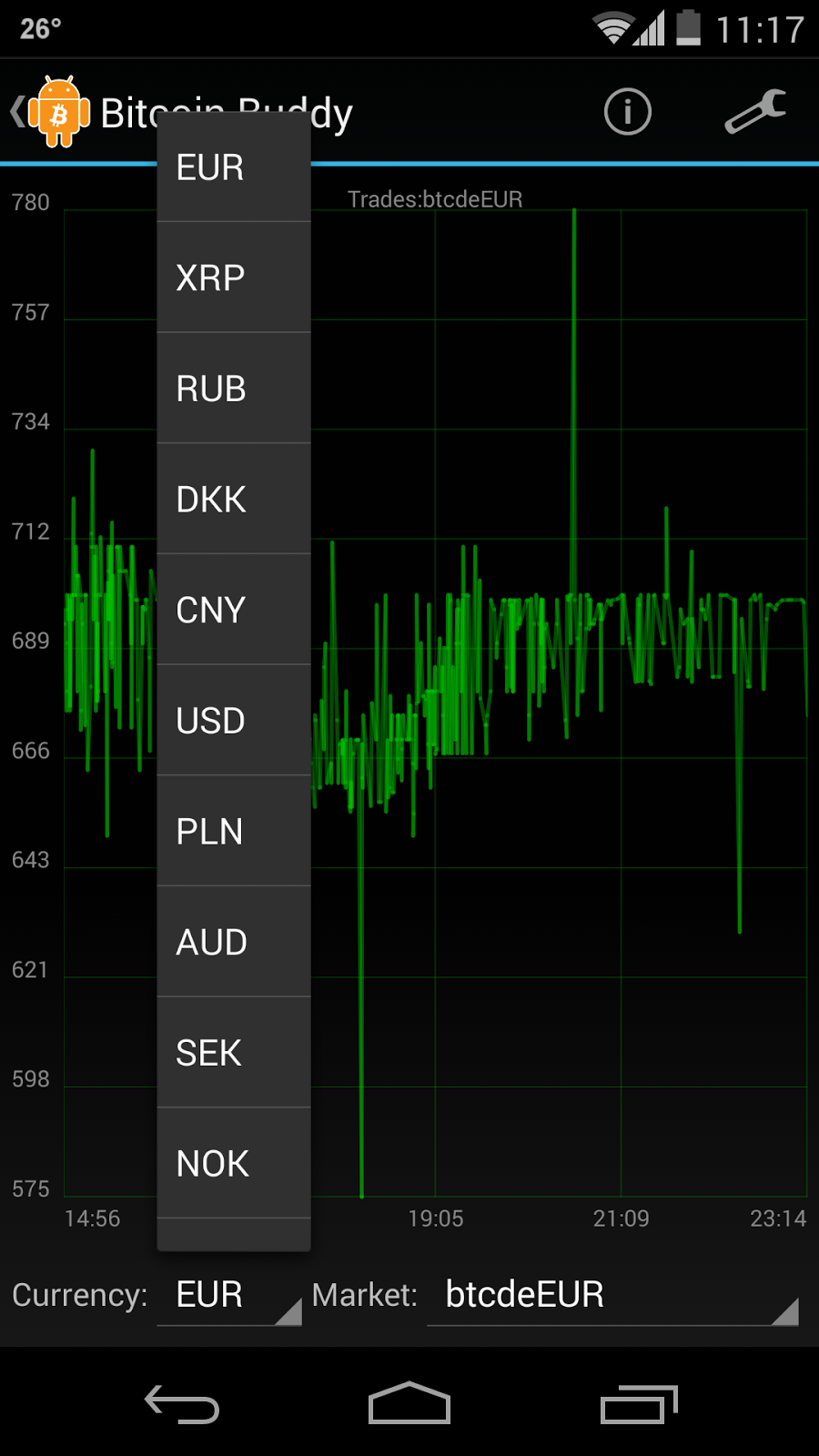Switch currency to USD
This screenshot has width=819, height=1456.
click(234, 721)
